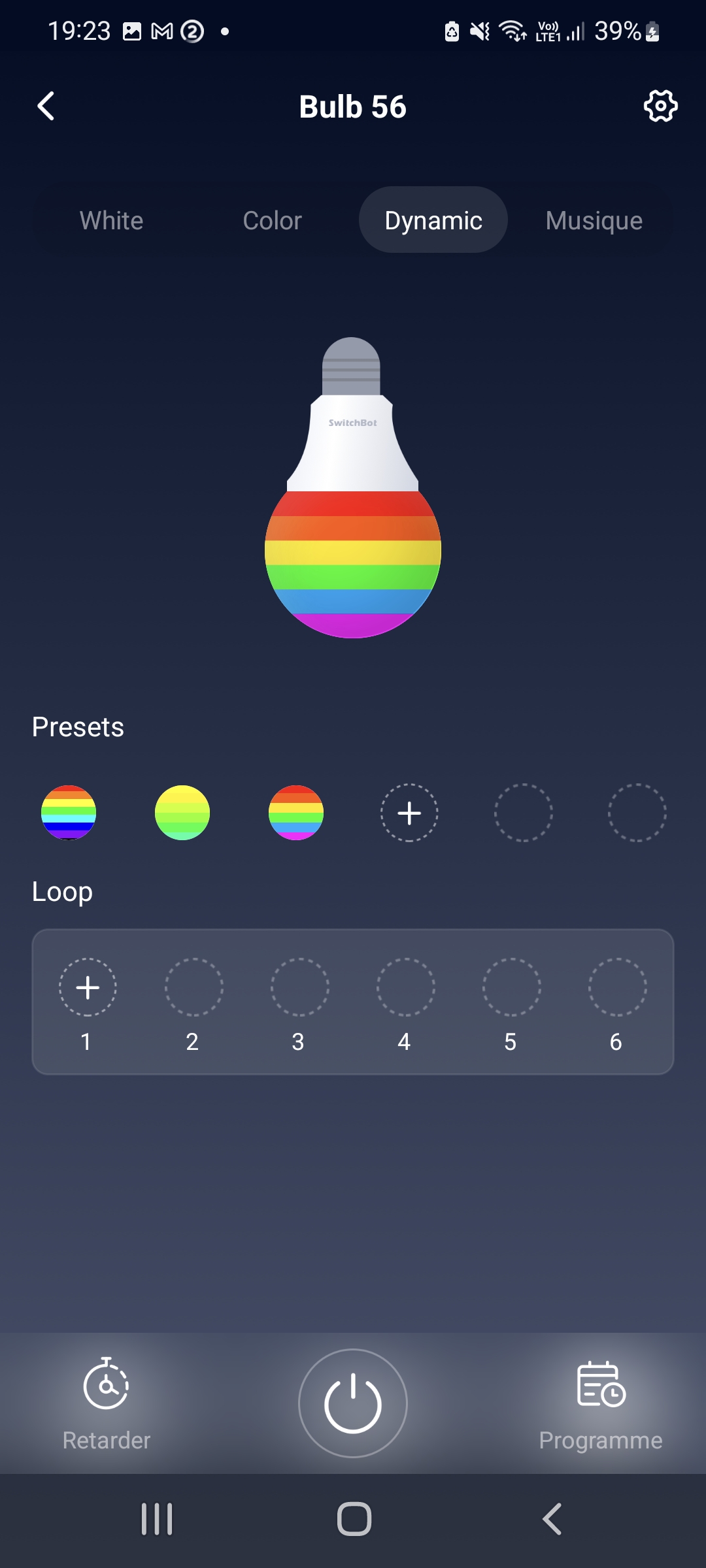The width and height of the screenshot is (706, 1568).
Task: Switch to the Color tab
Action: pyautogui.click(x=272, y=221)
